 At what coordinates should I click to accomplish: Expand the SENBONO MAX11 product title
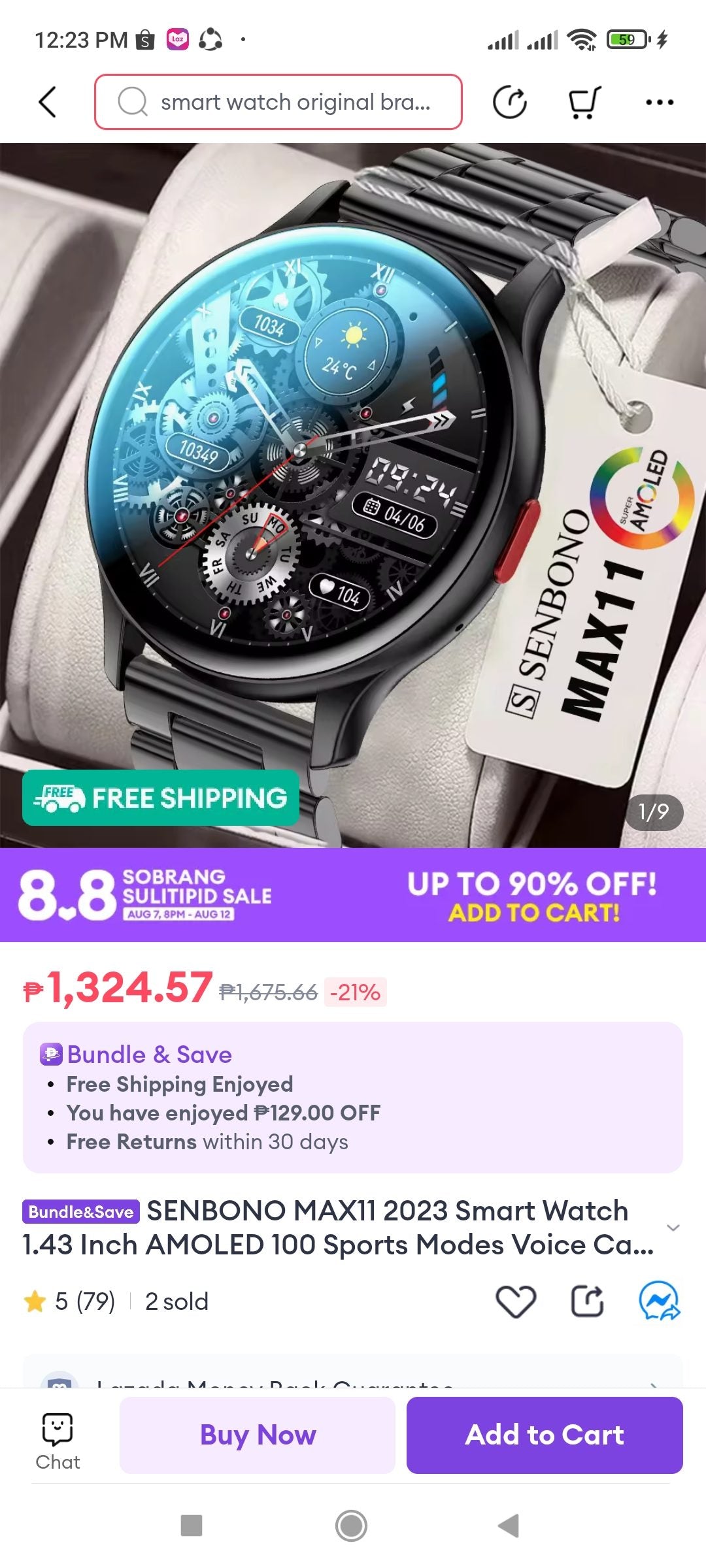673,1228
